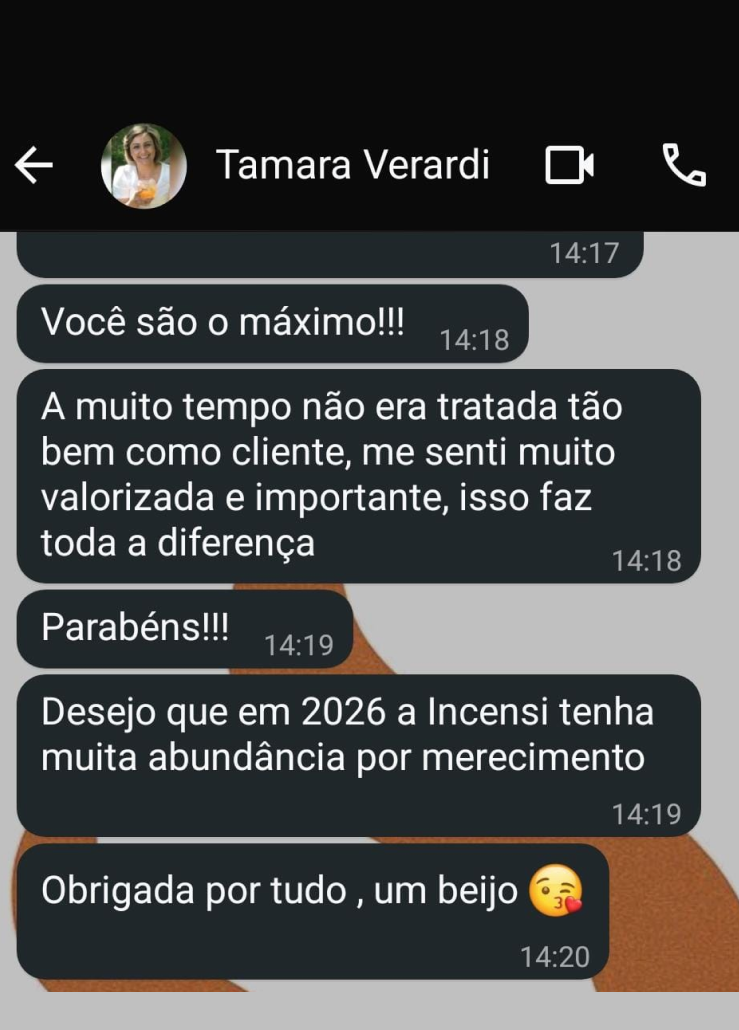Tap the back arrow to exit chat

[36, 165]
